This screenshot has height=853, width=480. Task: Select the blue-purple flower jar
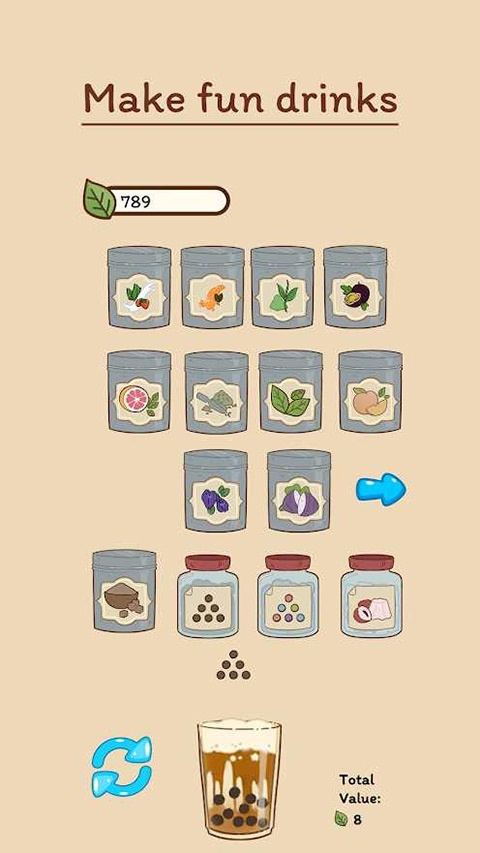(216, 491)
